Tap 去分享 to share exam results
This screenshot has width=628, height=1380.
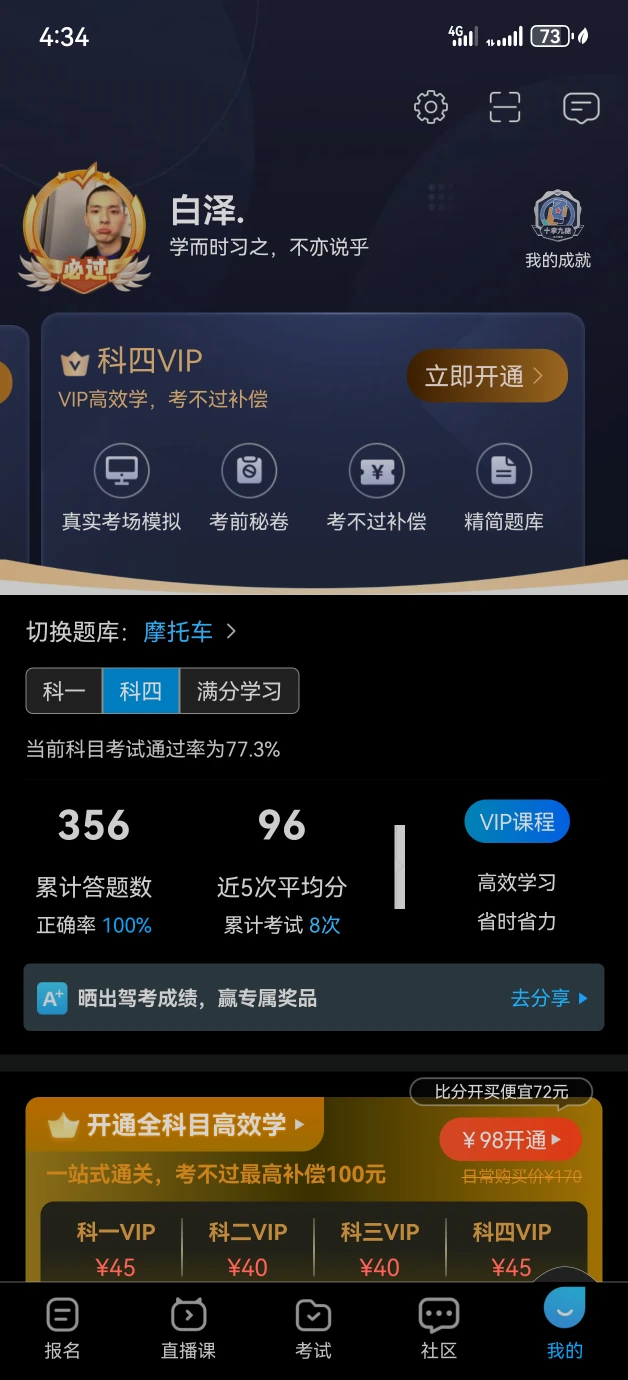click(549, 998)
